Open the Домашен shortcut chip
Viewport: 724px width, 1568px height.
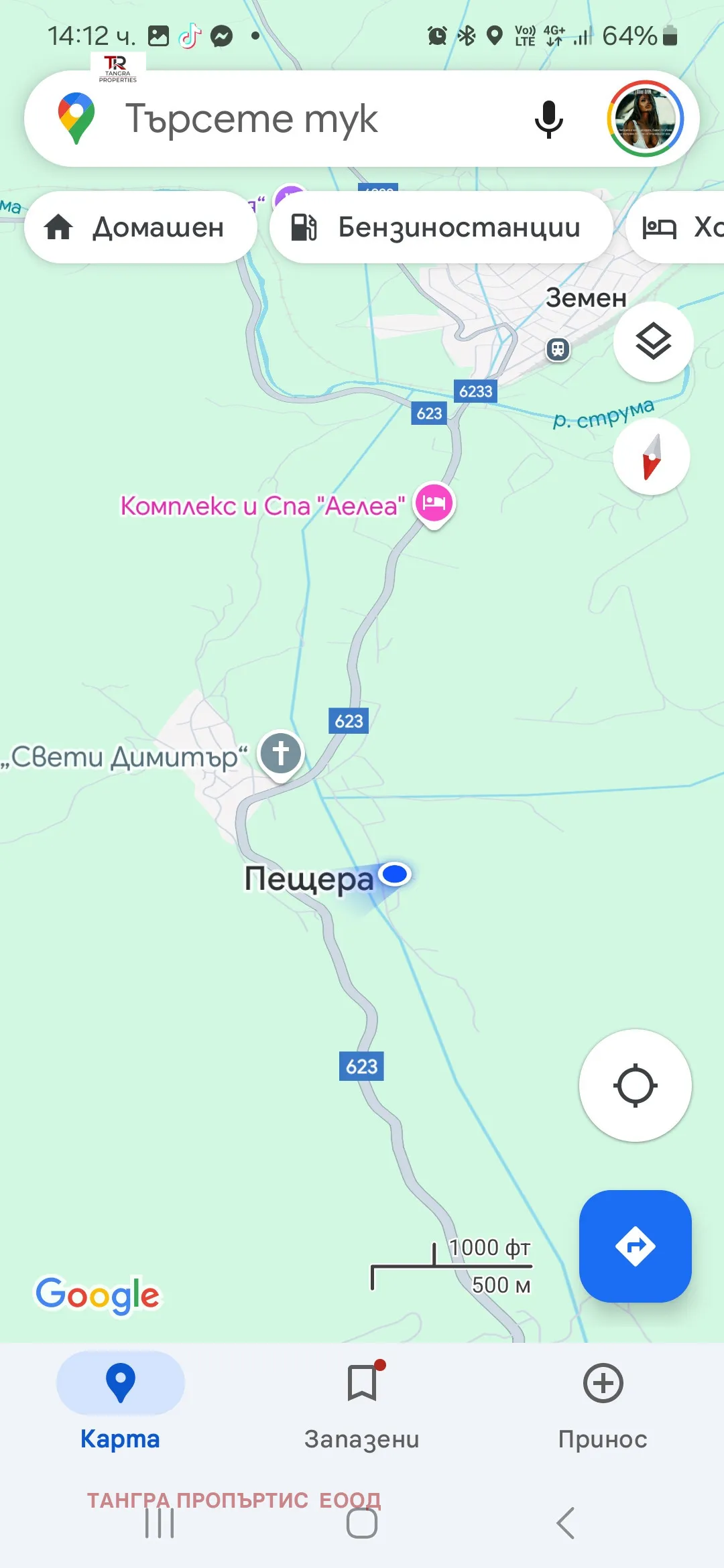(x=139, y=227)
